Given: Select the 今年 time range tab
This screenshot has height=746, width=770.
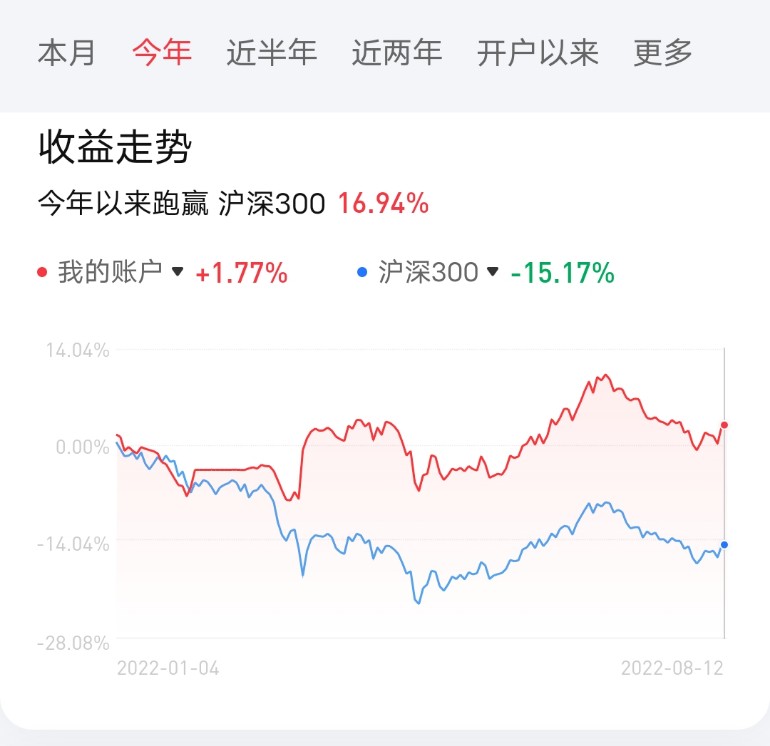Looking at the screenshot, I should tap(161, 53).
